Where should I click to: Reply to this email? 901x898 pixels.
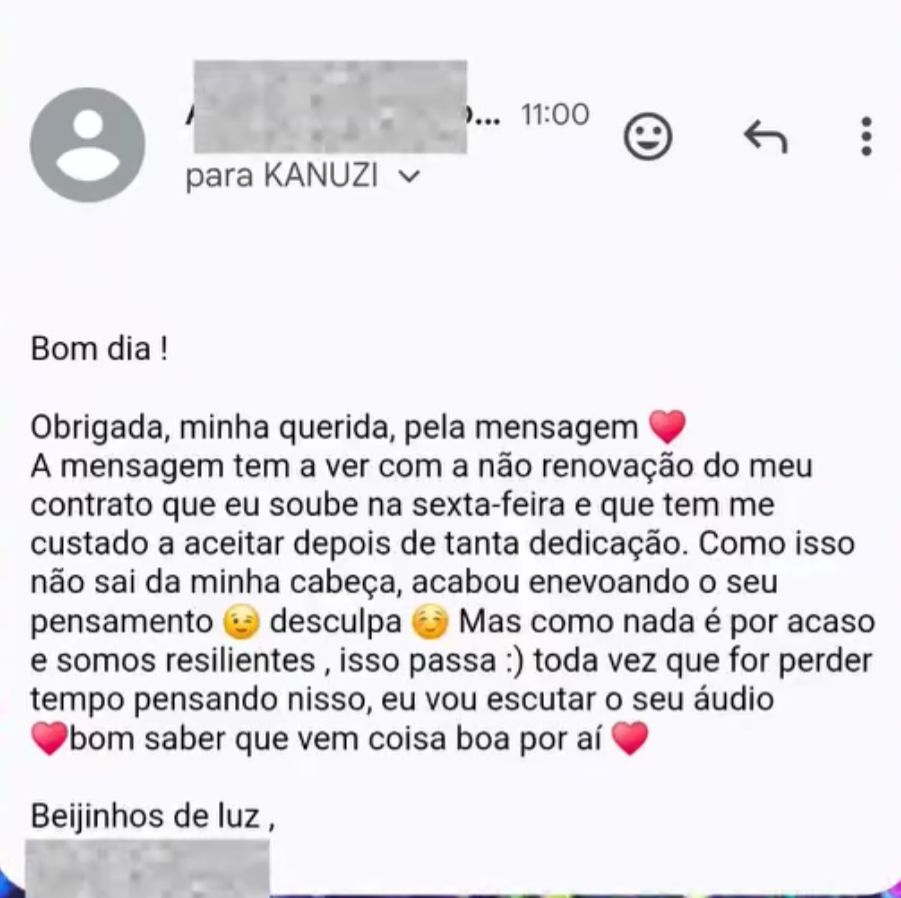(765, 137)
